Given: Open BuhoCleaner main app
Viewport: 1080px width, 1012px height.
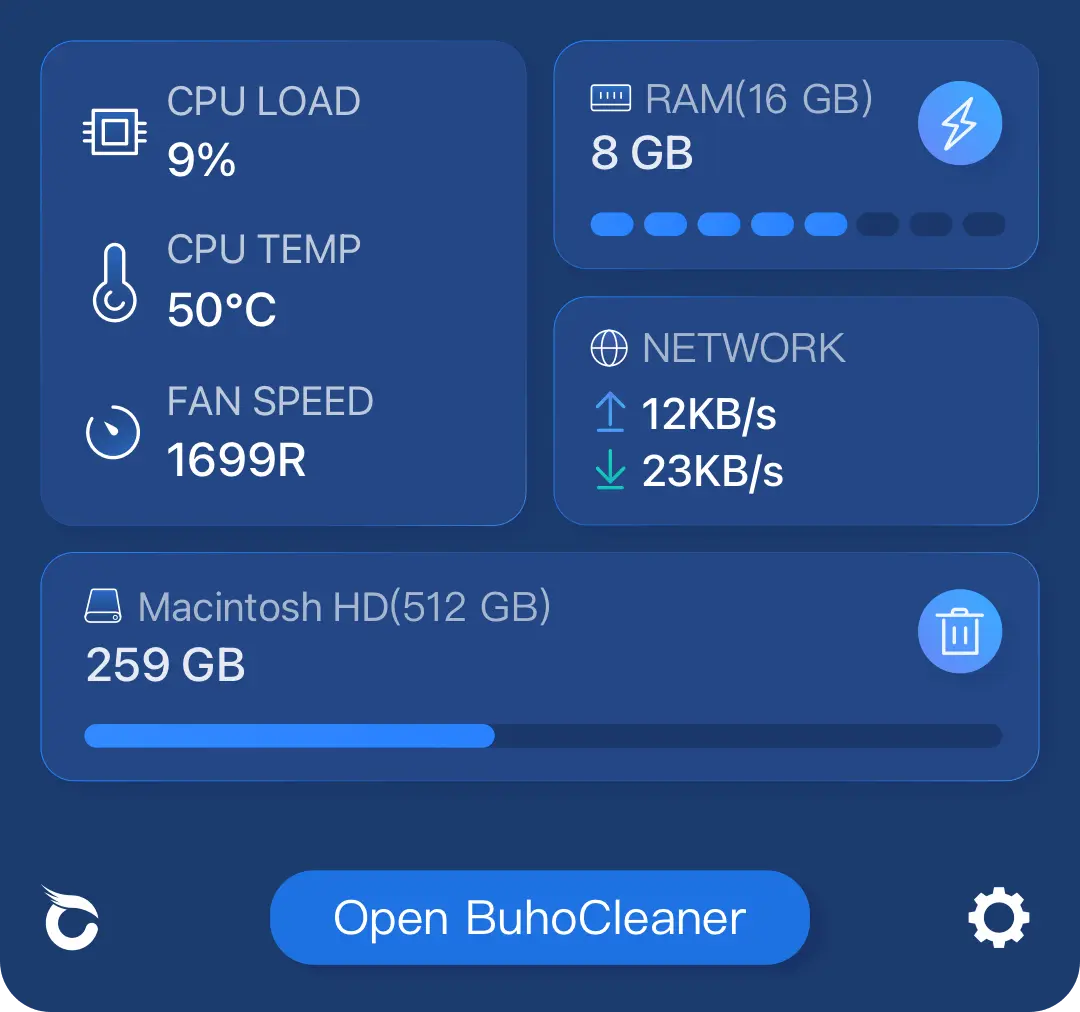Looking at the screenshot, I should click(539, 917).
